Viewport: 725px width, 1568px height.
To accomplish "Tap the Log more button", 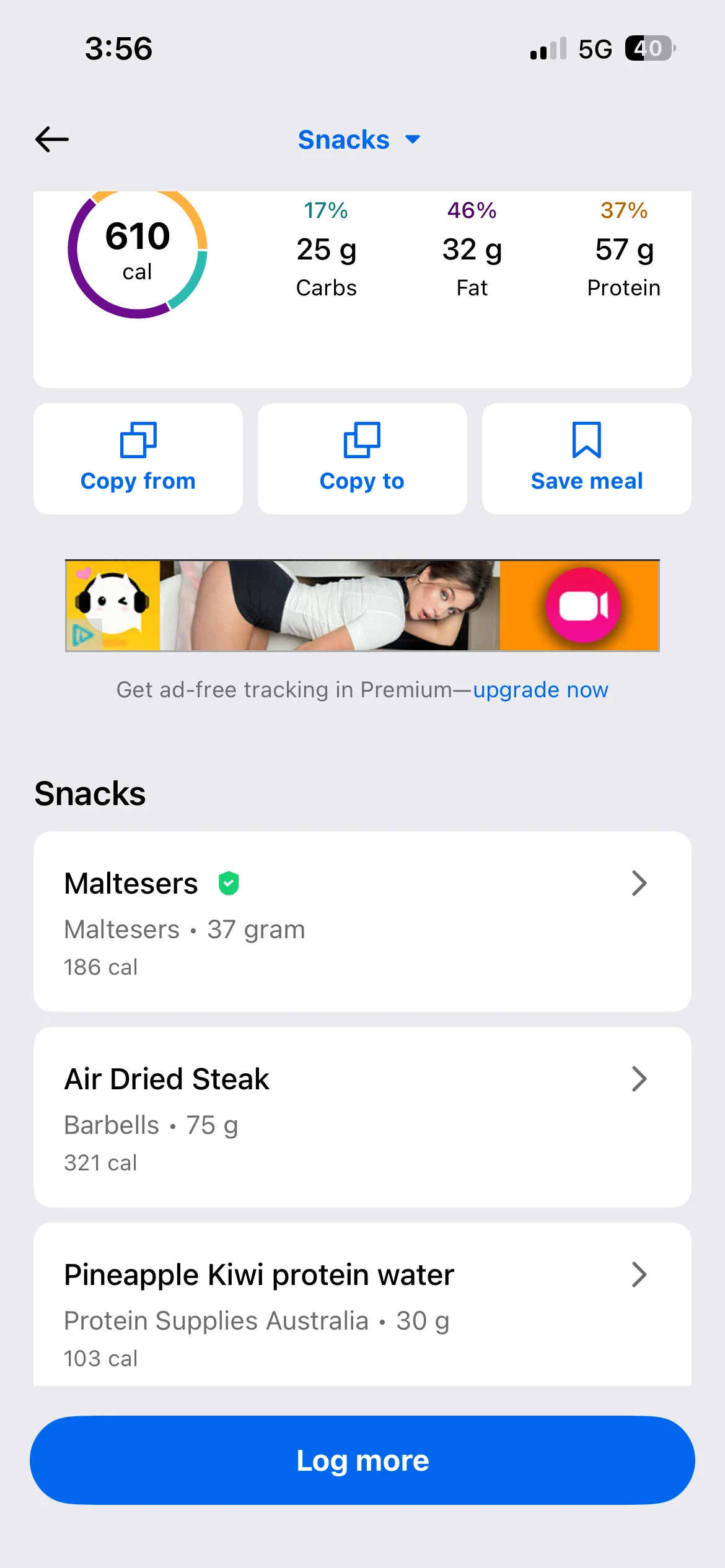I will click(362, 1460).
